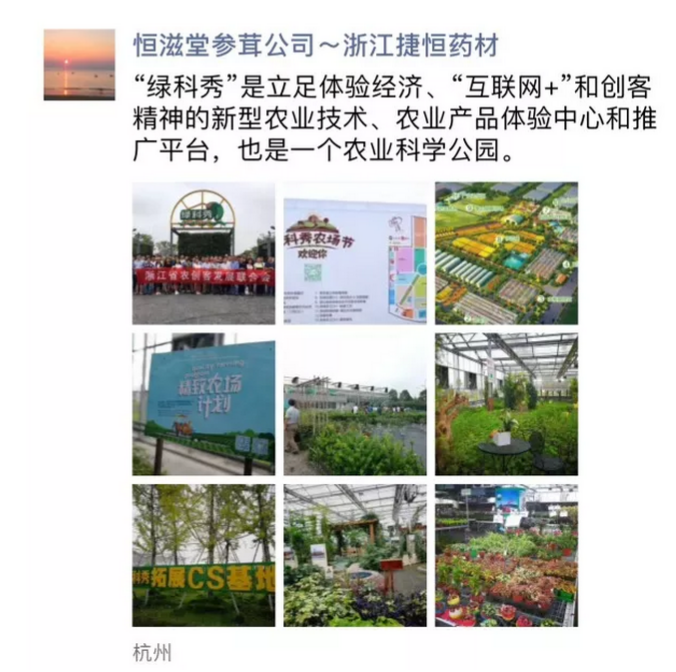
Task: Open group photo with red banner
Action: (x=204, y=253)
